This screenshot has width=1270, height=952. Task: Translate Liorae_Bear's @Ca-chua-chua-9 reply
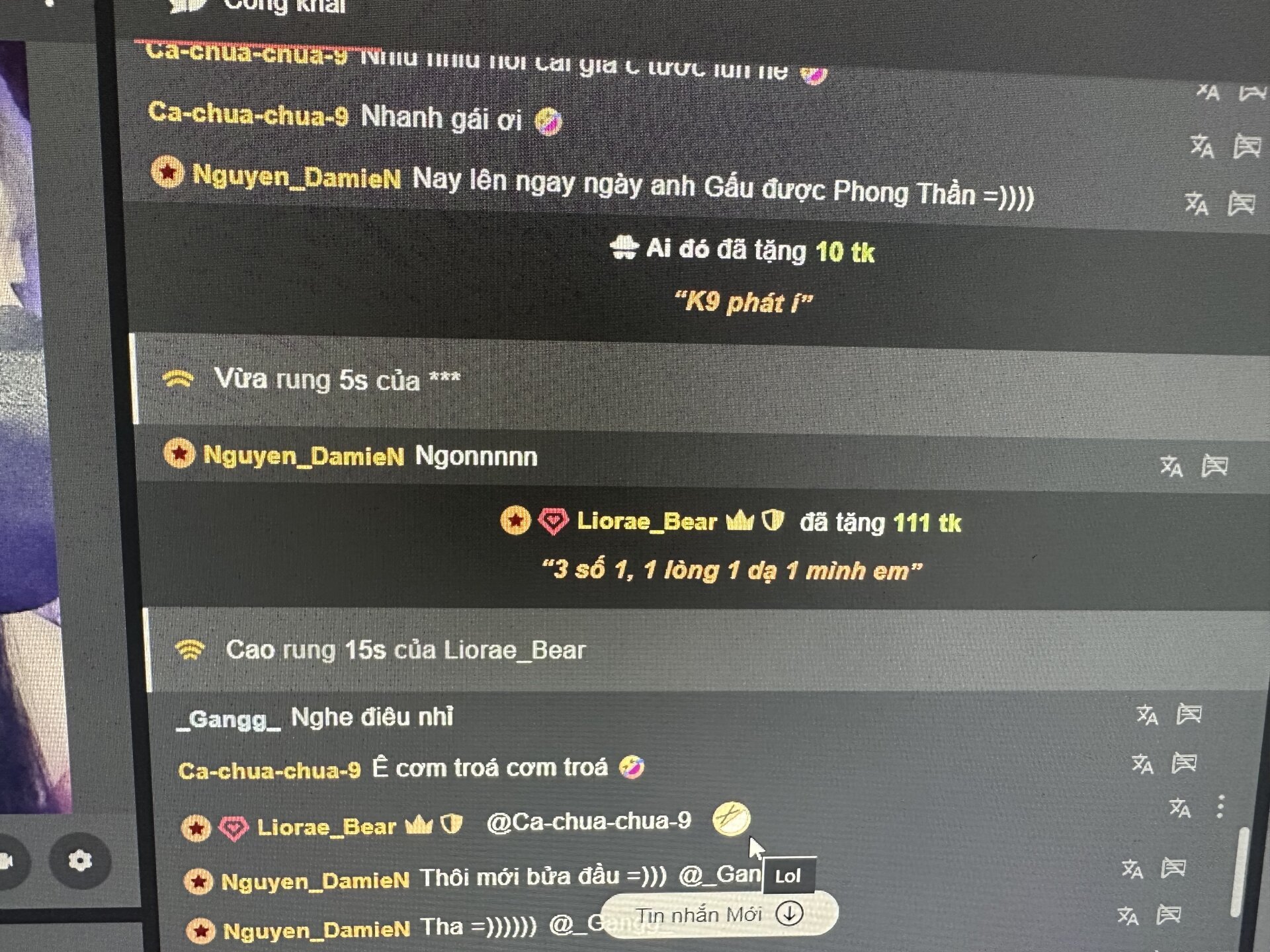click(1179, 808)
